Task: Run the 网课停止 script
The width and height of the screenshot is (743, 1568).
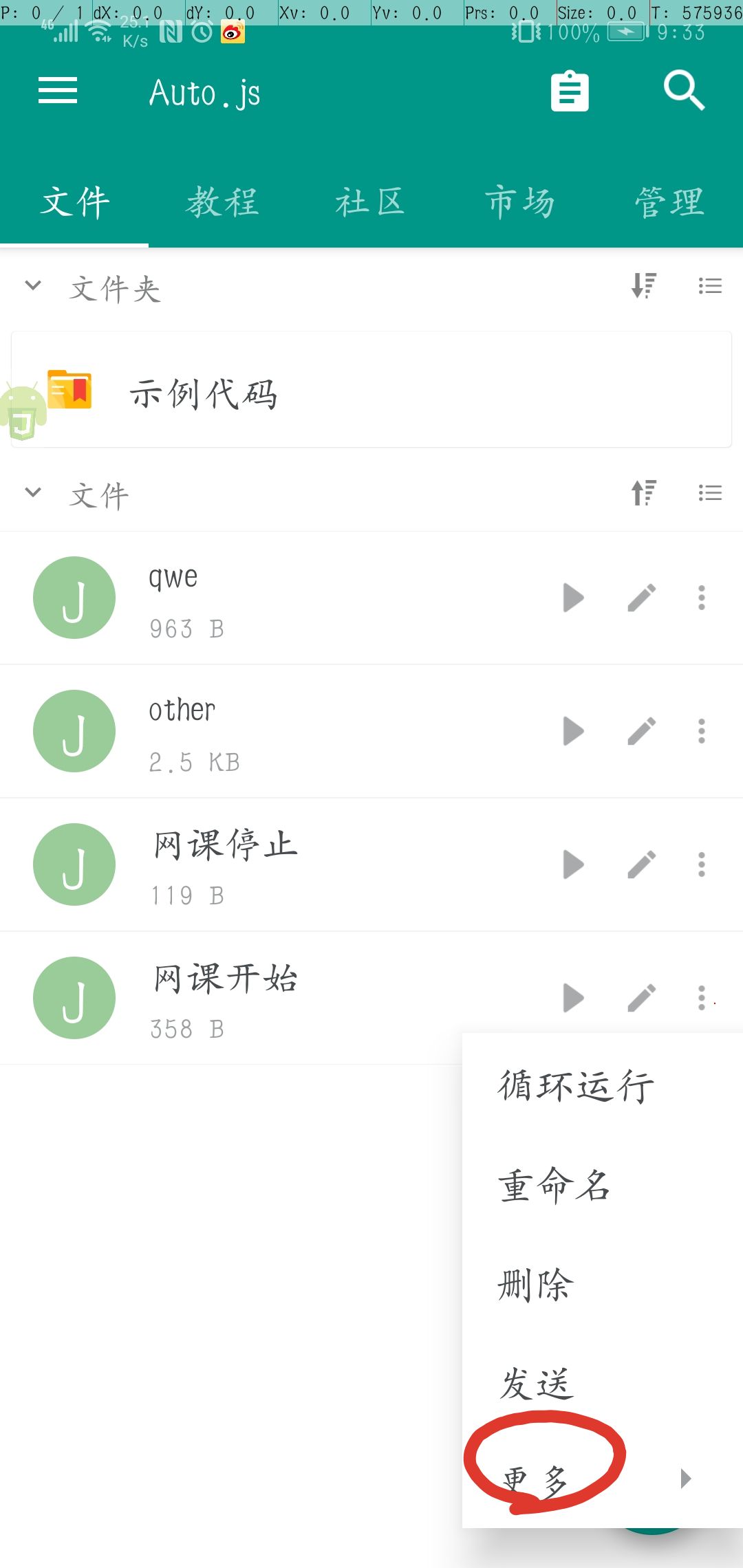Action: 573,864
